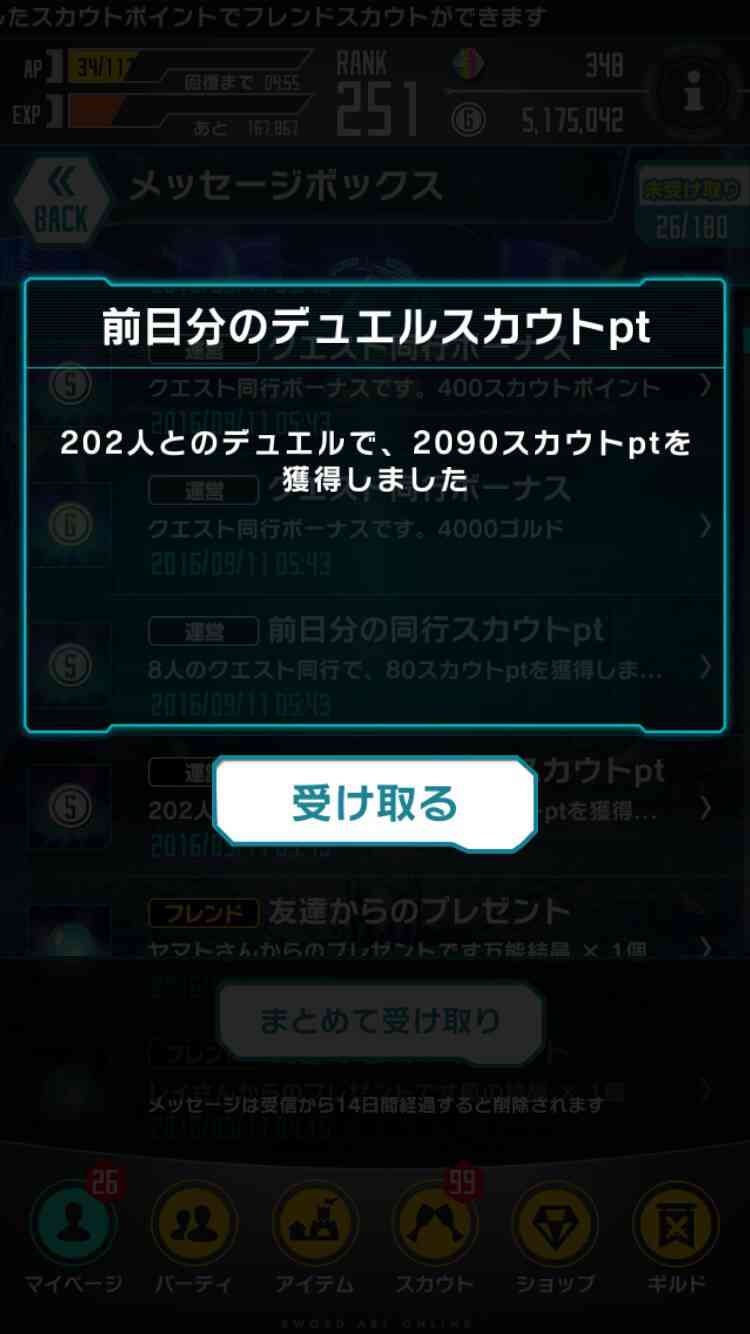
Task: Select the 未受け取り filter
Action: point(691,189)
